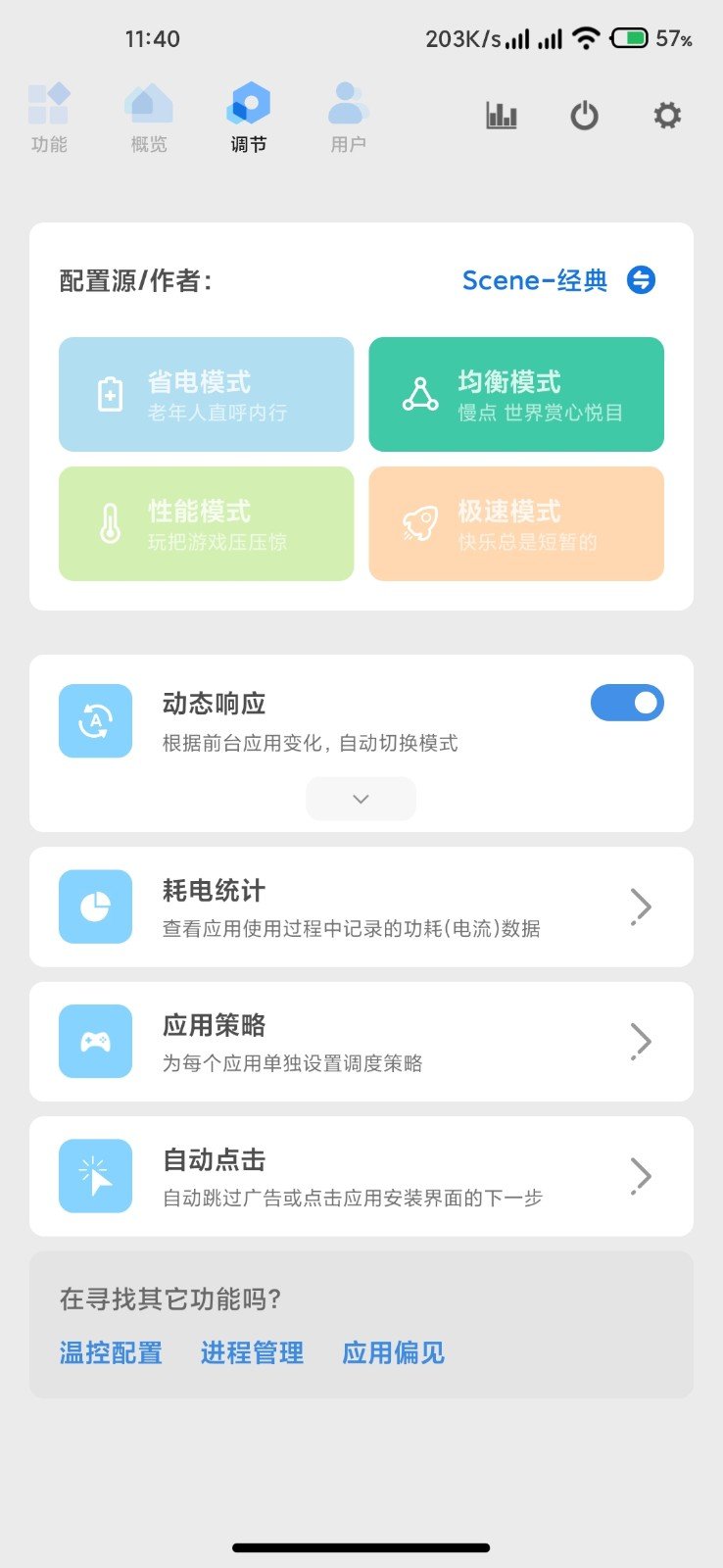The width and height of the screenshot is (723, 1568).
Task: Click the 耗电统计 pie chart icon
Action: [x=94, y=906]
